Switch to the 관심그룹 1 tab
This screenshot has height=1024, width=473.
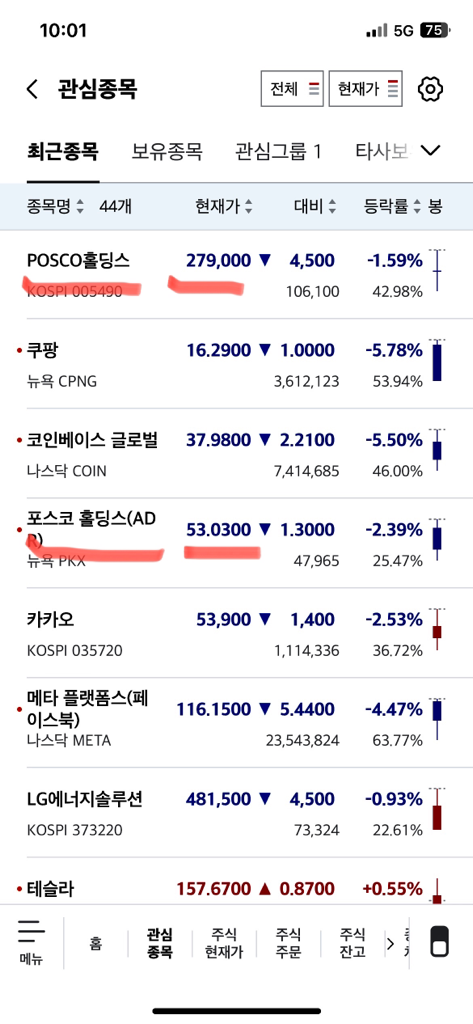tap(278, 152)
